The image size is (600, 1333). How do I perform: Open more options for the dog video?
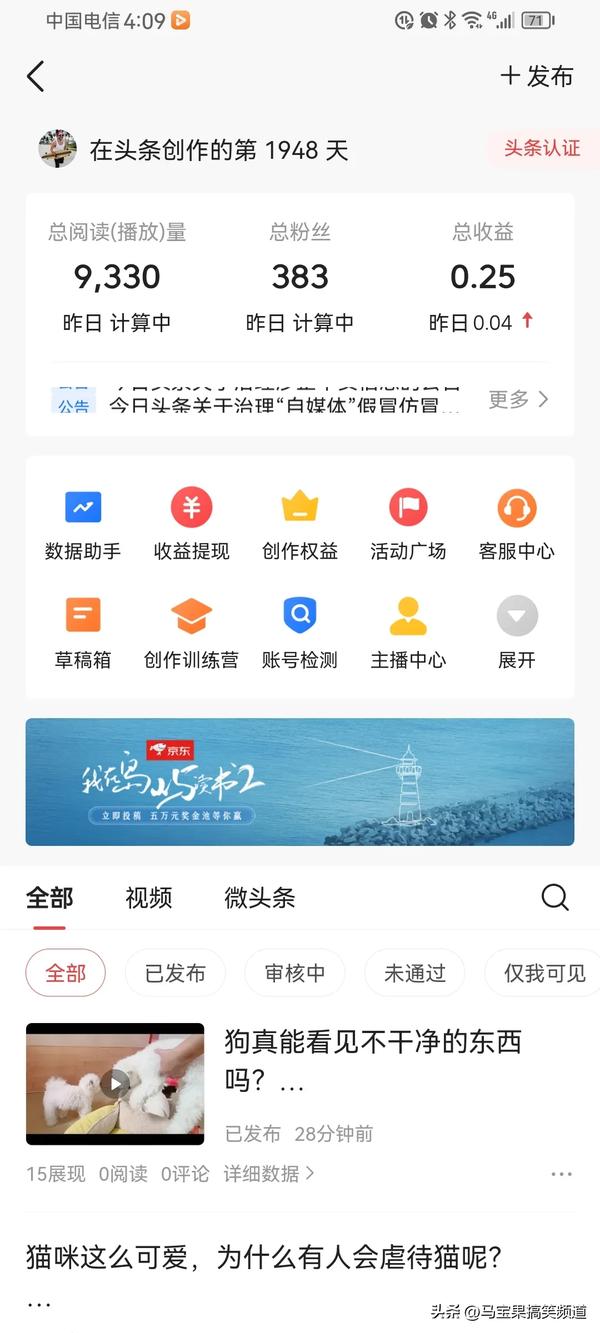click(561, 1174)
